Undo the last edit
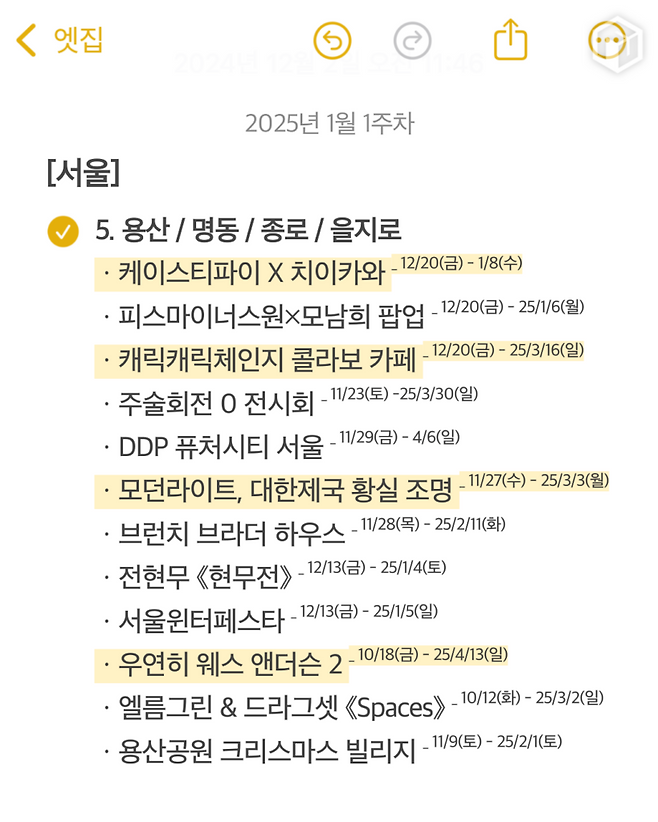This screenshot has width=658, height=822. coord(332,41)
